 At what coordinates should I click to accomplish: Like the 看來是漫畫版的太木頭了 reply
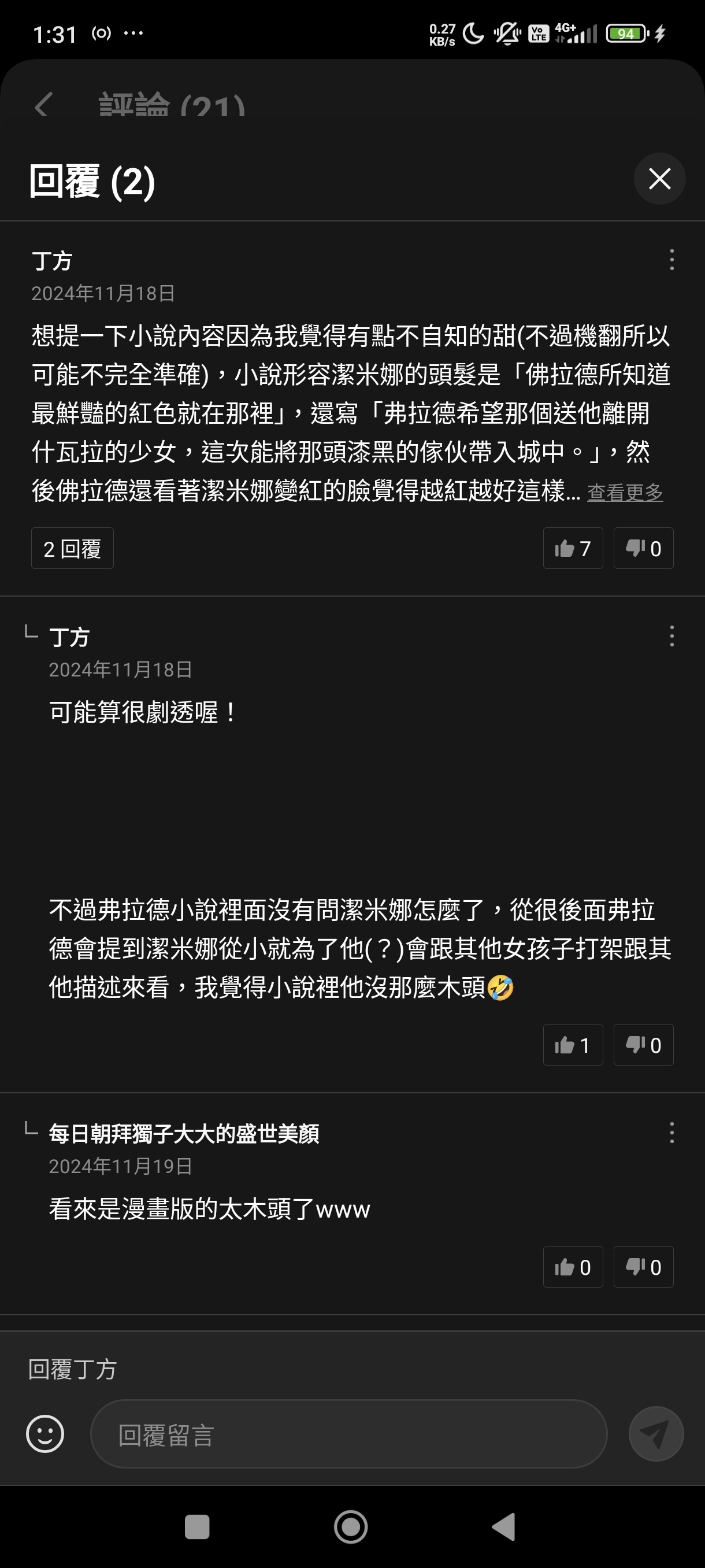coord(573,1267)
